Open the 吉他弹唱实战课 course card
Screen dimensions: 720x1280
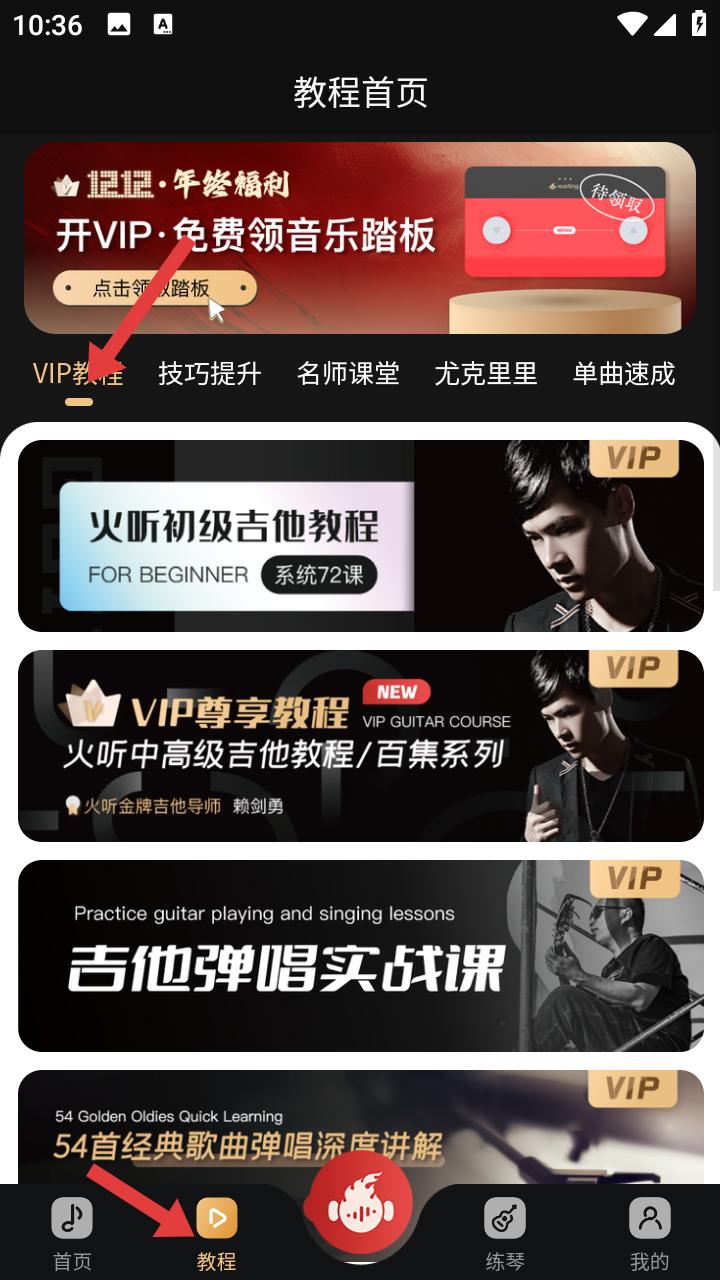pos(361,956)
